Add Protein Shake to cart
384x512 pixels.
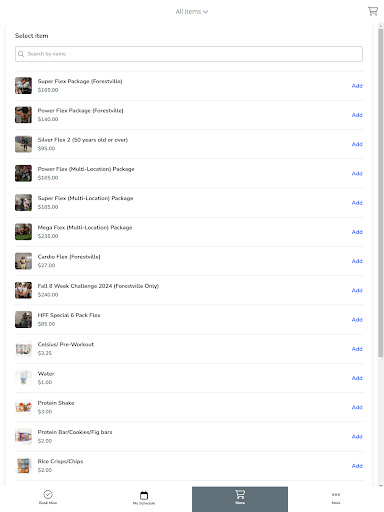pyautogui.click(x=357, y=407)
